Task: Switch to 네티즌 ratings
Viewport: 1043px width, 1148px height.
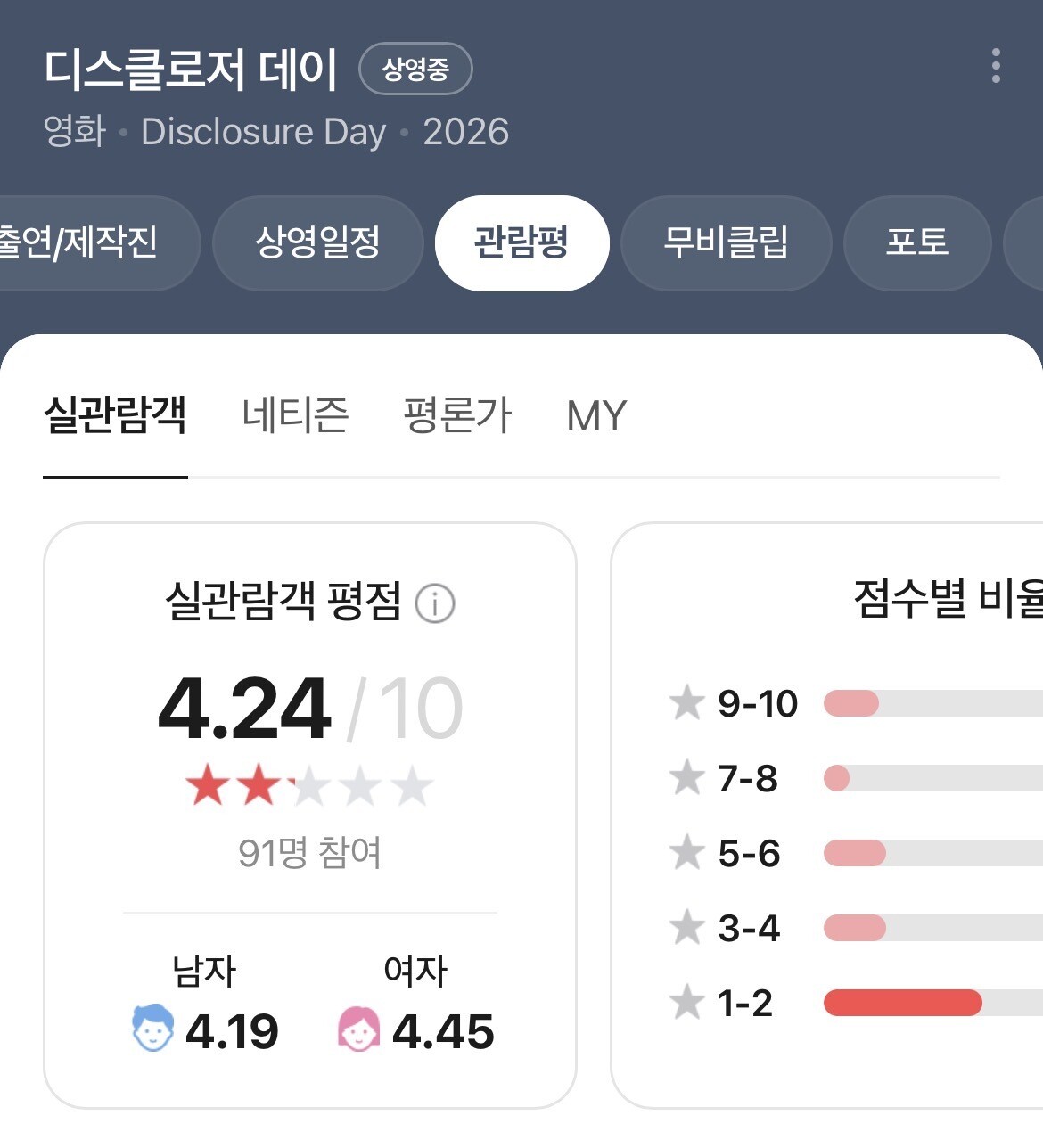Action: tap(294, 415)
